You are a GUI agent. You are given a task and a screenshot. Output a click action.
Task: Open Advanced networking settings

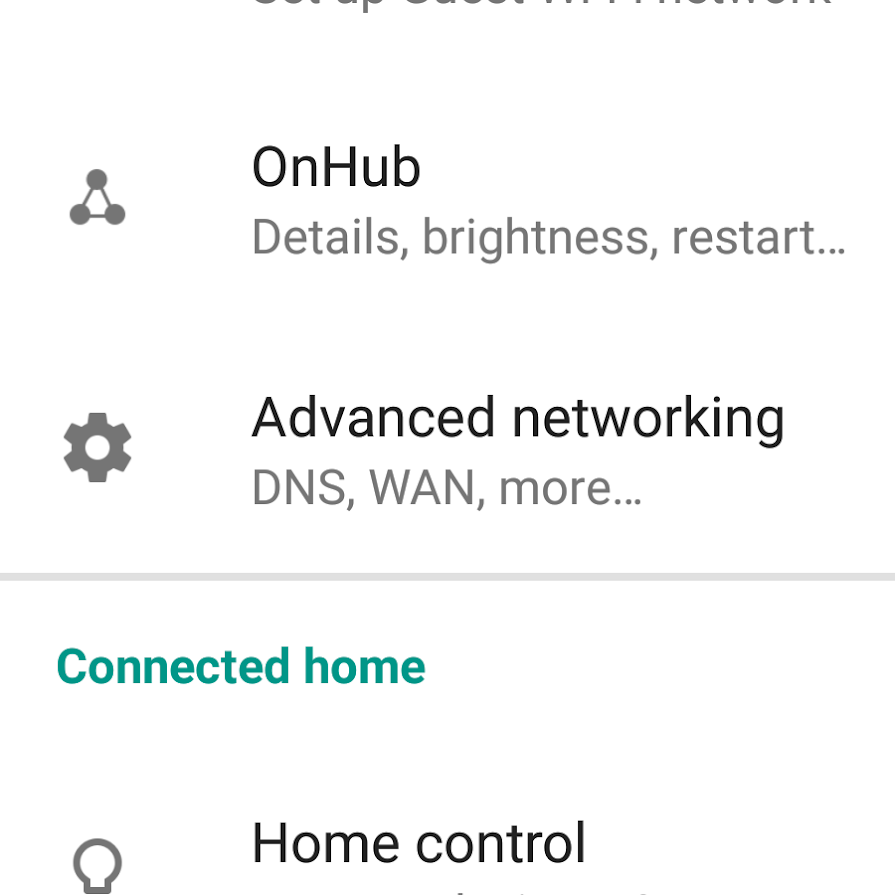click(447, 450)
